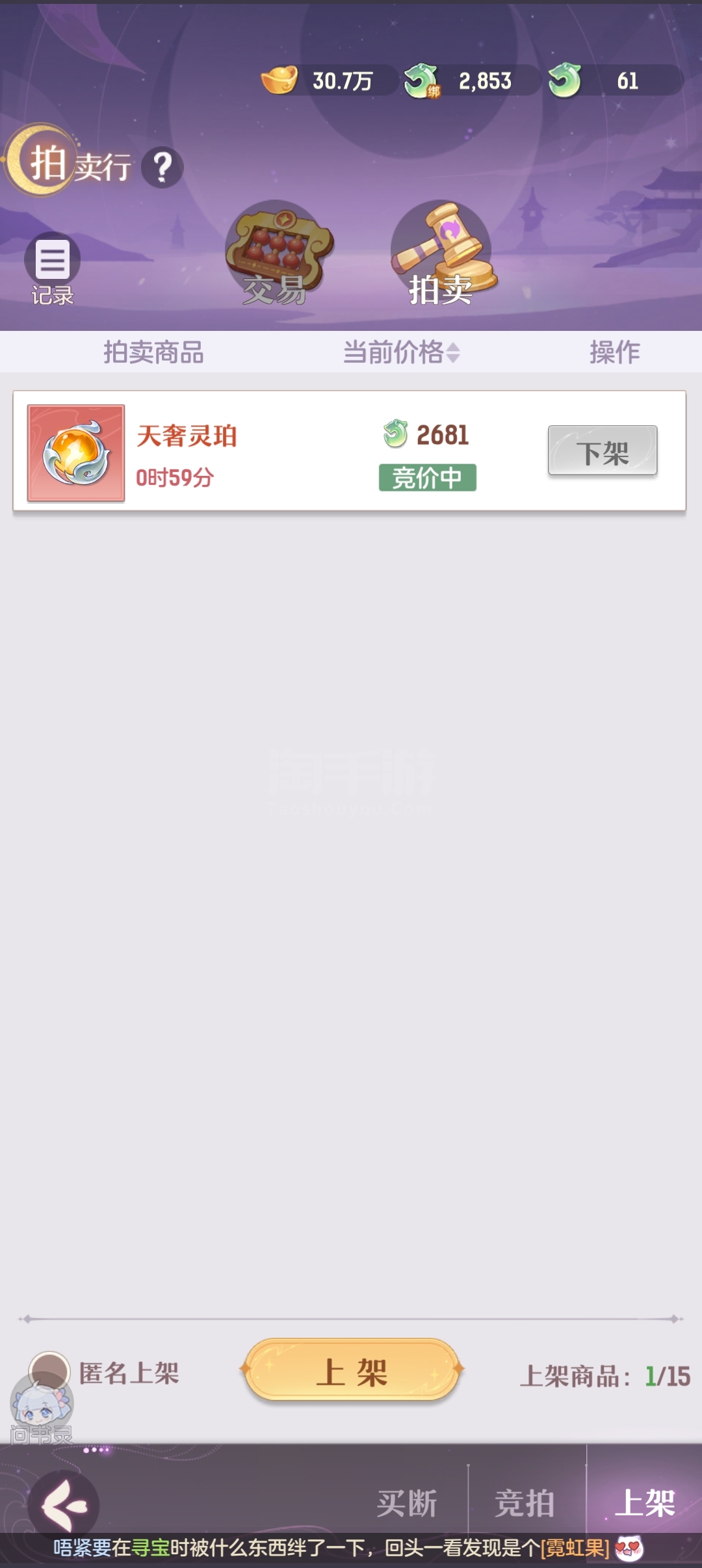Switch to the 竞拍 bidding tab
The image size is (702, 1568).
point(525,1503)
